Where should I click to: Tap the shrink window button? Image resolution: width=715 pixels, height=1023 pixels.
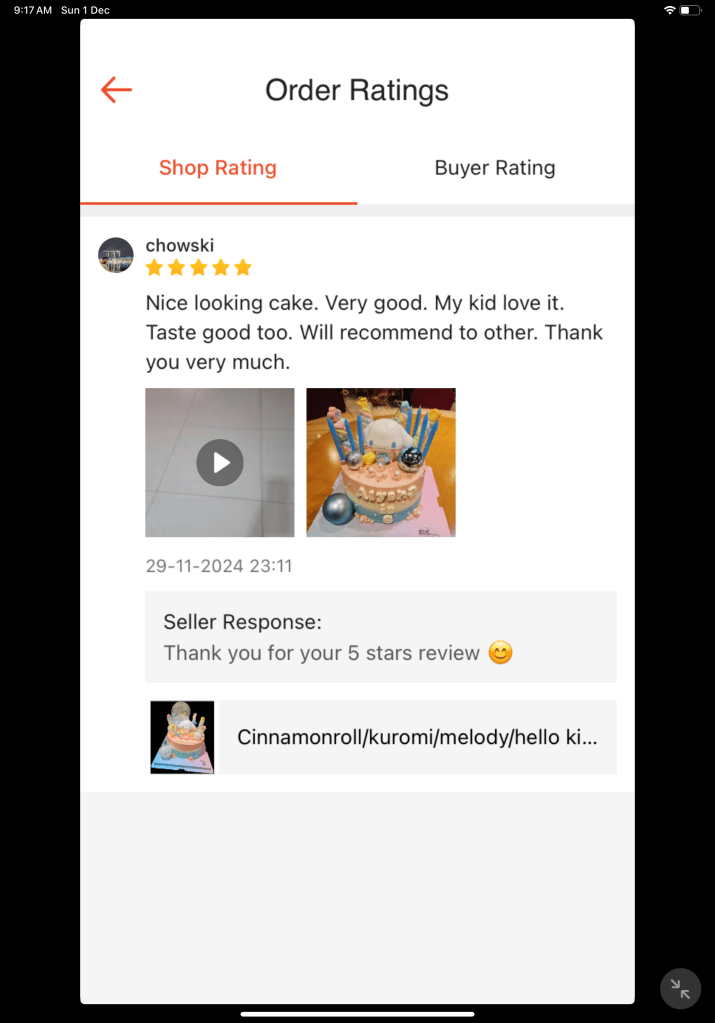point(680,989)
